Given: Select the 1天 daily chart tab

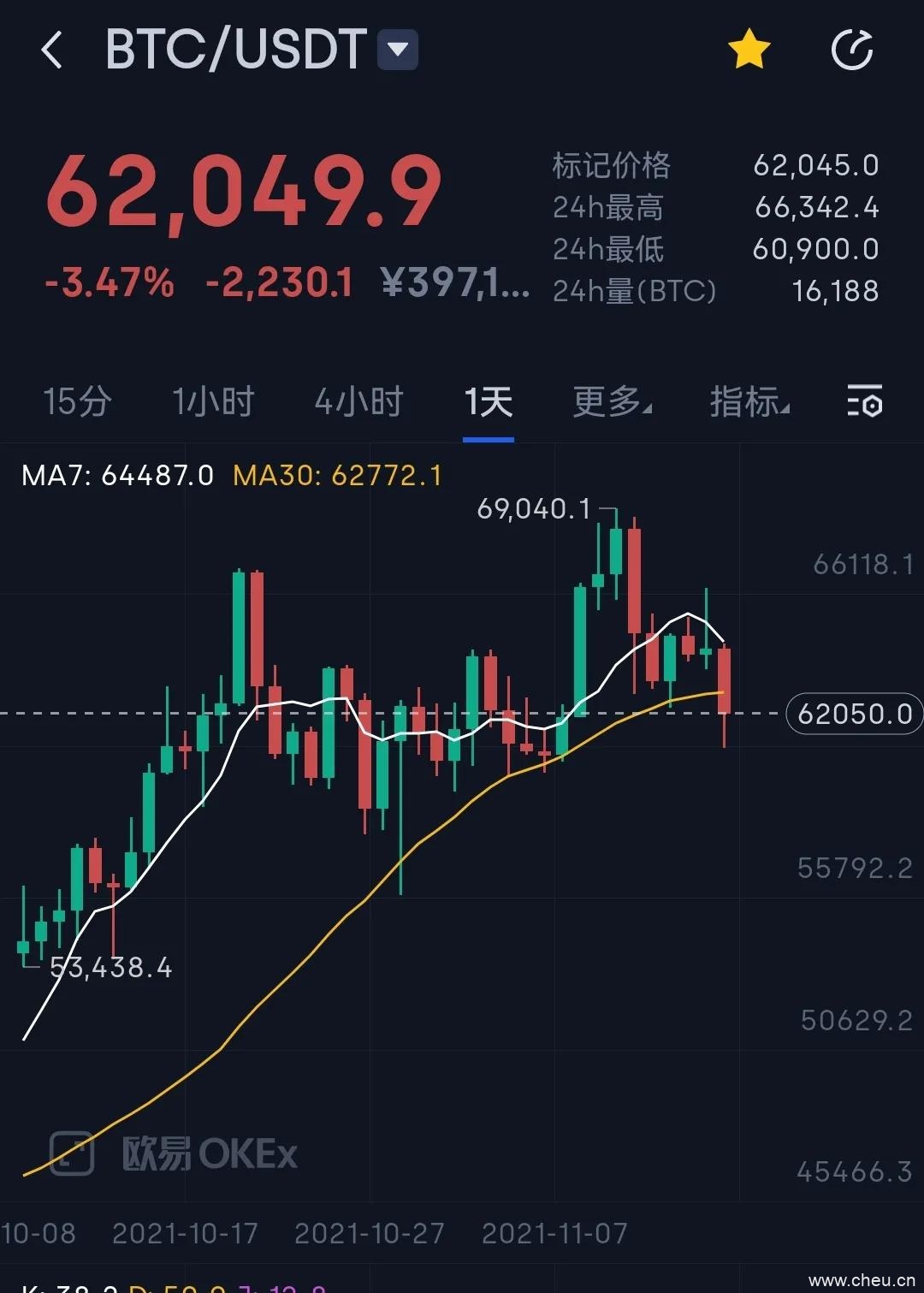Looking at the screenshot, I should [x=488, y=401].
